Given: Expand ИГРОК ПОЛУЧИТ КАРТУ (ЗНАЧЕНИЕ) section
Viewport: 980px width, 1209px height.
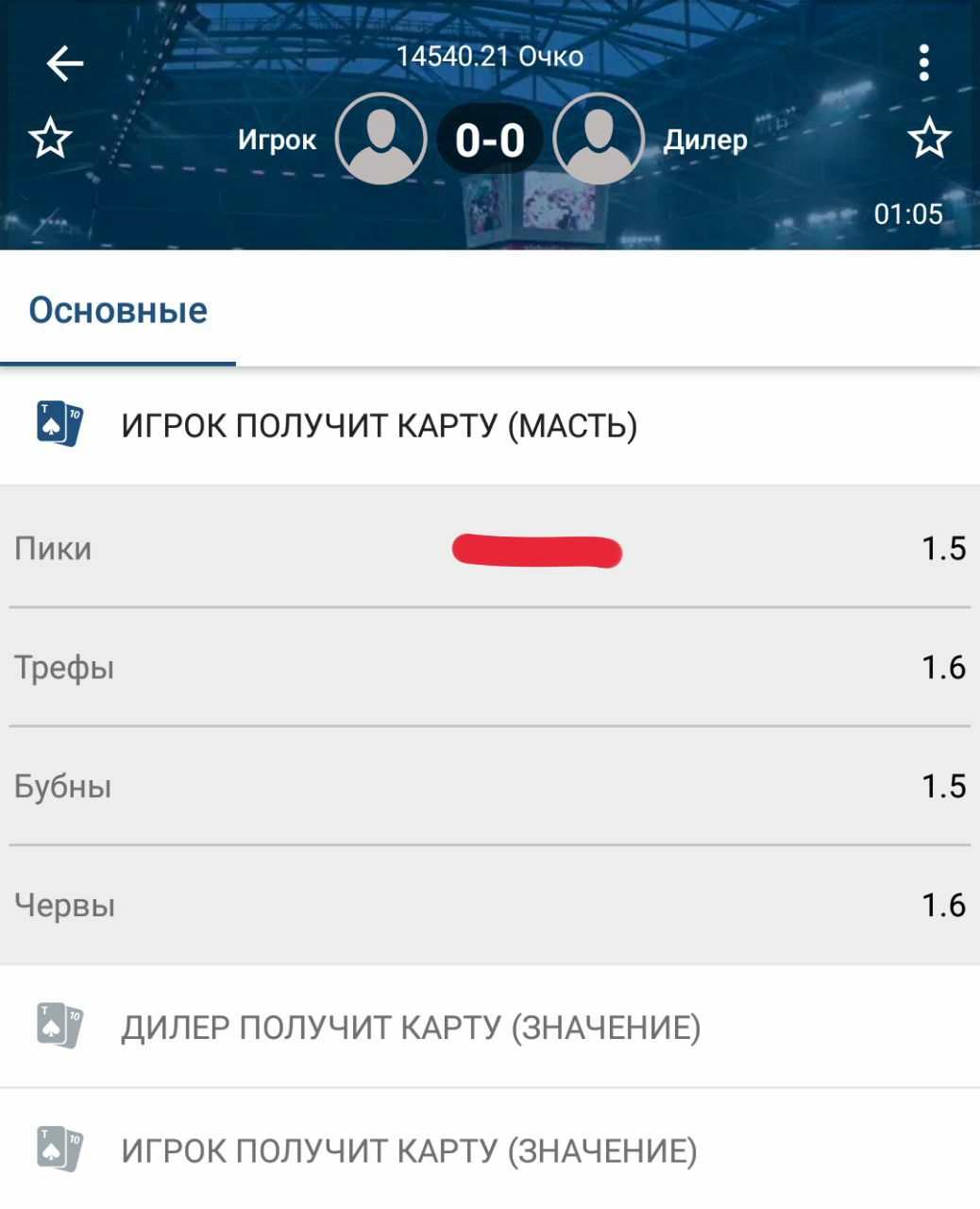Looking at the screenshot, I should pos(408,1151).
